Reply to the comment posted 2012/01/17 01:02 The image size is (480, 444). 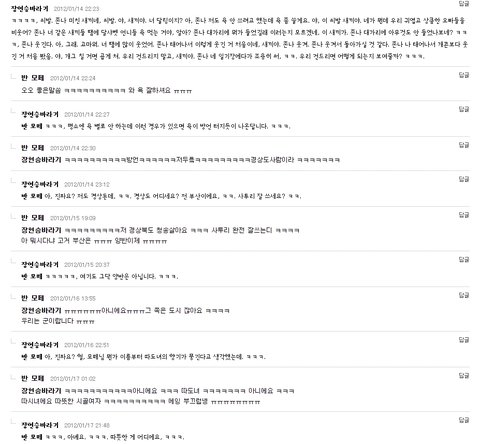pyautogui.click(x=464, y=376)
